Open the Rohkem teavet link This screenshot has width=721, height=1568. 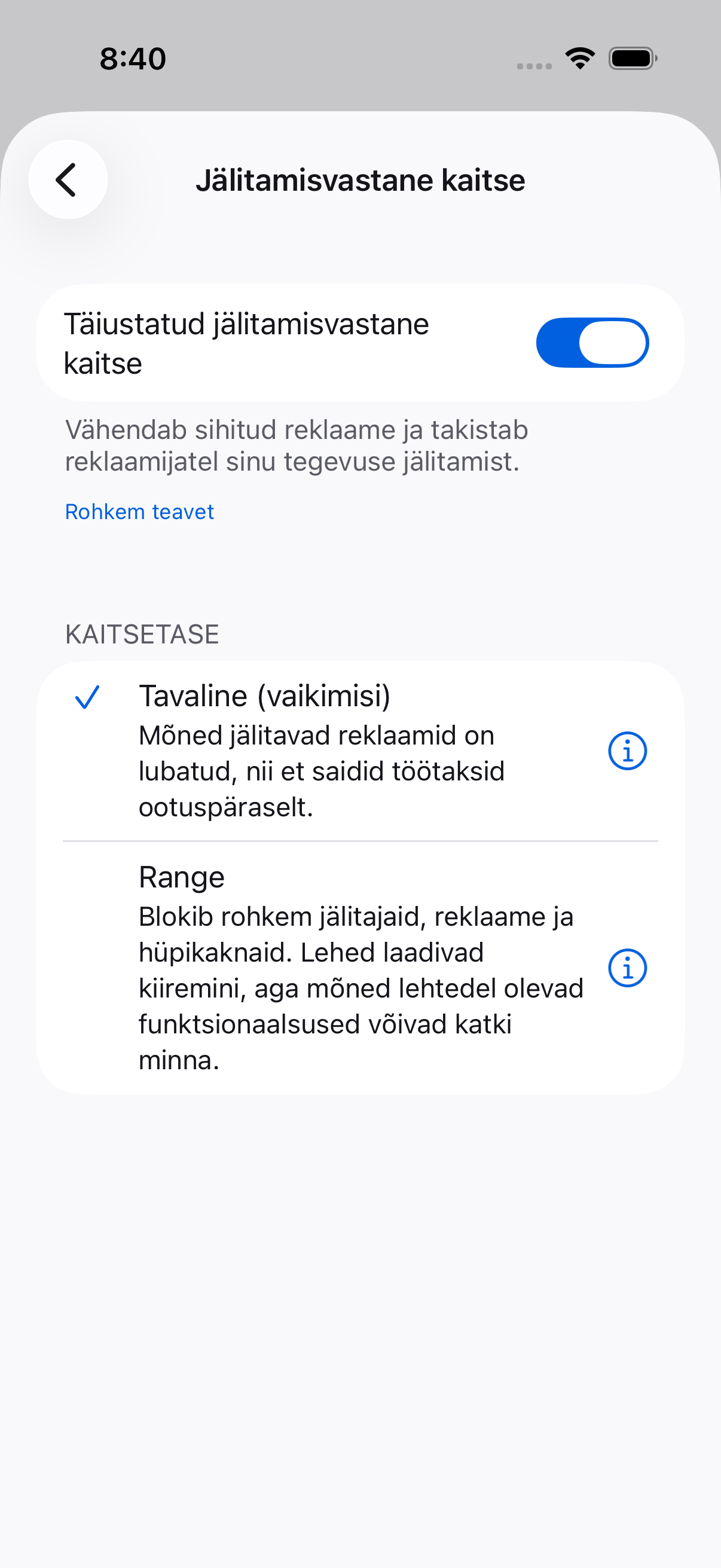[x=139, y=512]
